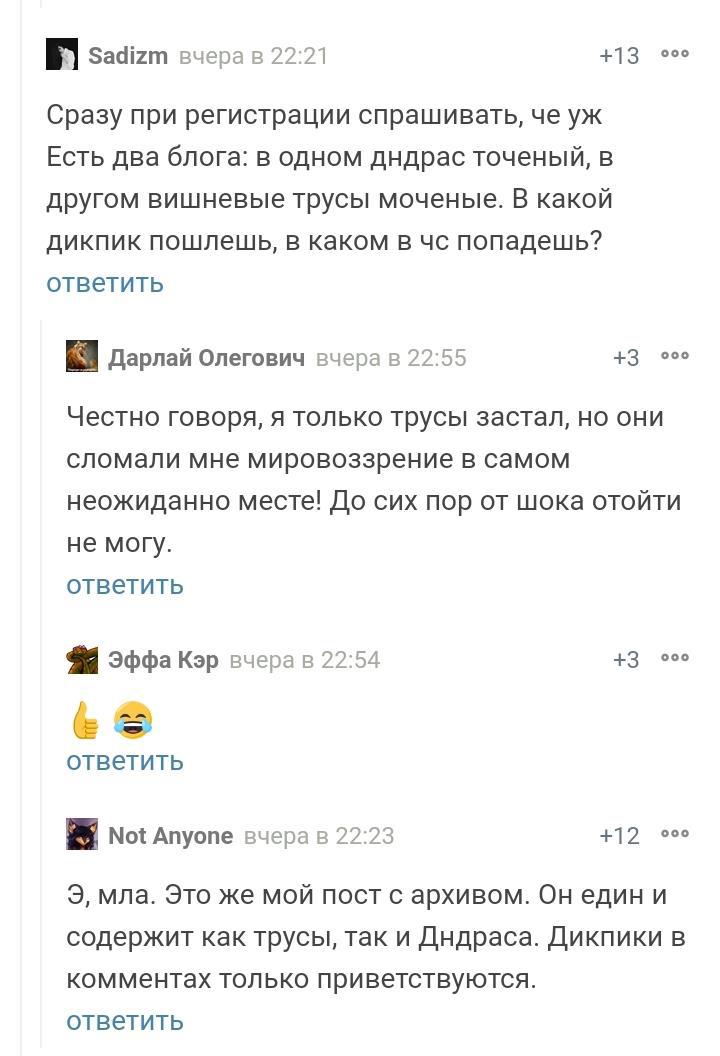Open Эффа Кэр's profile
Image resolution: width=720 pixels, height=1056 pixels.
point(163,660)
